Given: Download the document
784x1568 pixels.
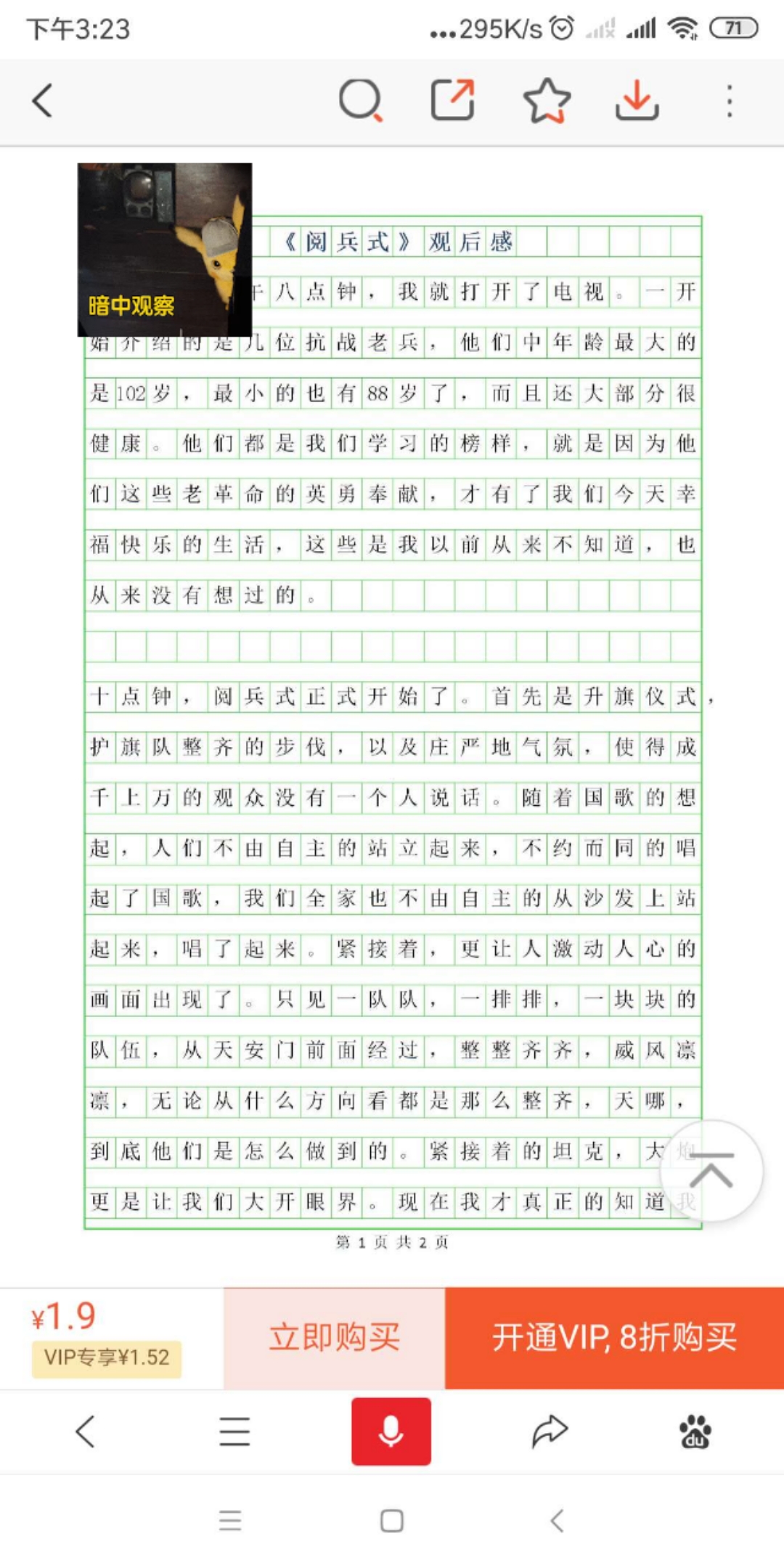Looking at the screenshot, I should (637, 100).
